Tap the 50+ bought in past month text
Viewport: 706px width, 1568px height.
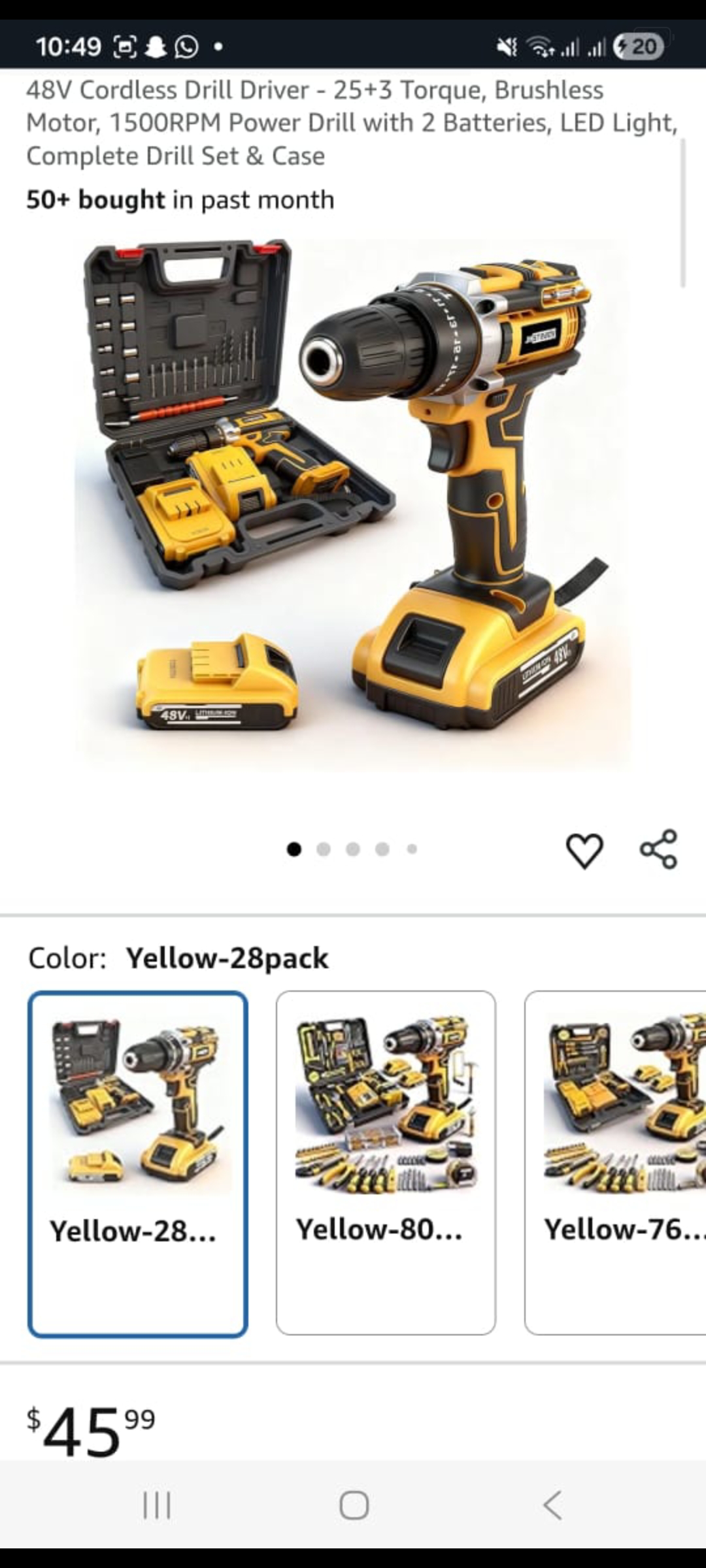[178, 199]
